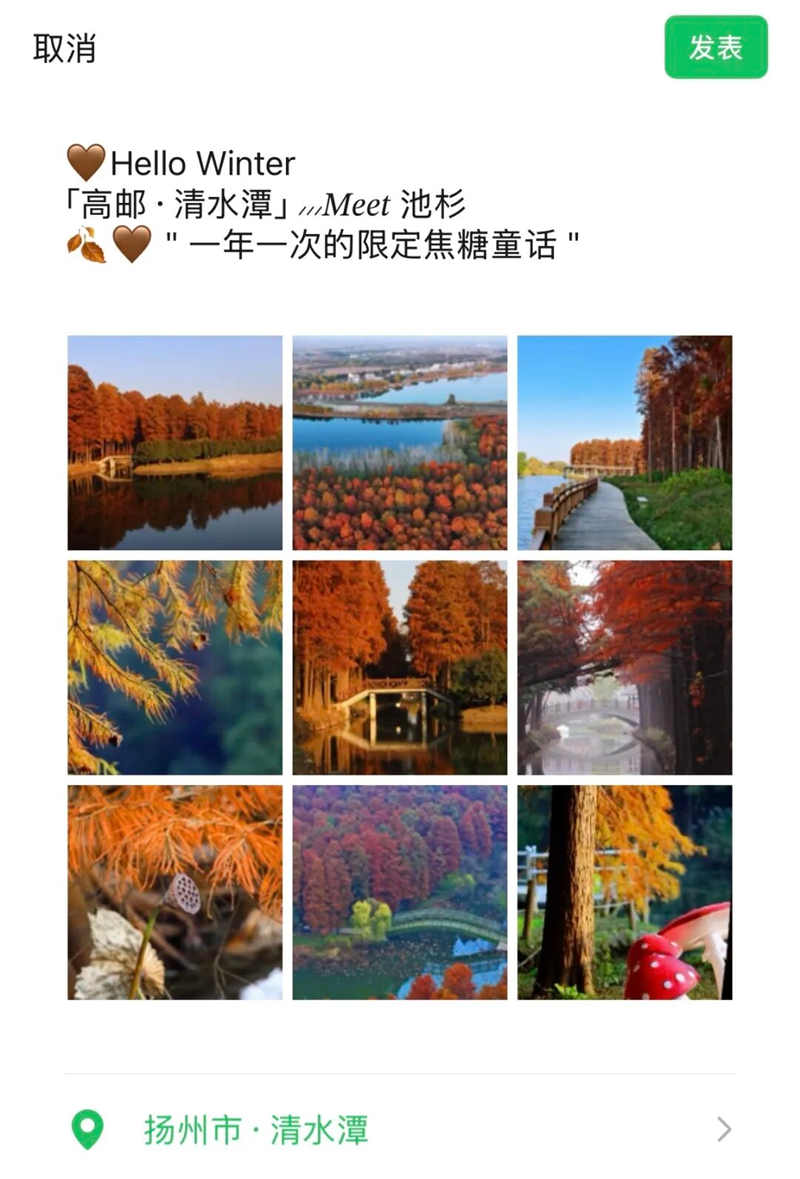Open the aerial lake and red forest photo
800x1179 pixels.
[400, 443]
